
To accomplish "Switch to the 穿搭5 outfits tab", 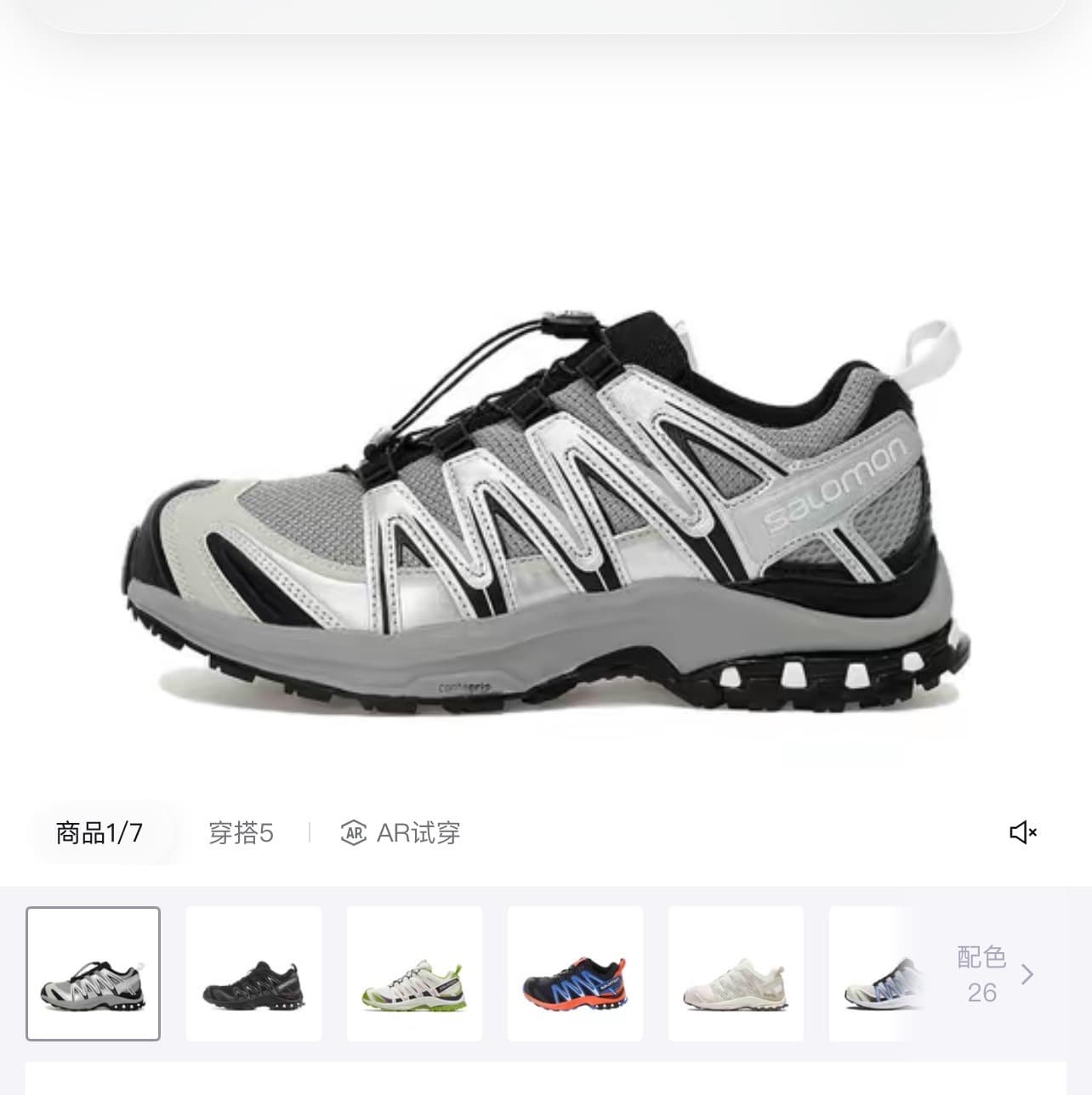I will click(242, 832).
